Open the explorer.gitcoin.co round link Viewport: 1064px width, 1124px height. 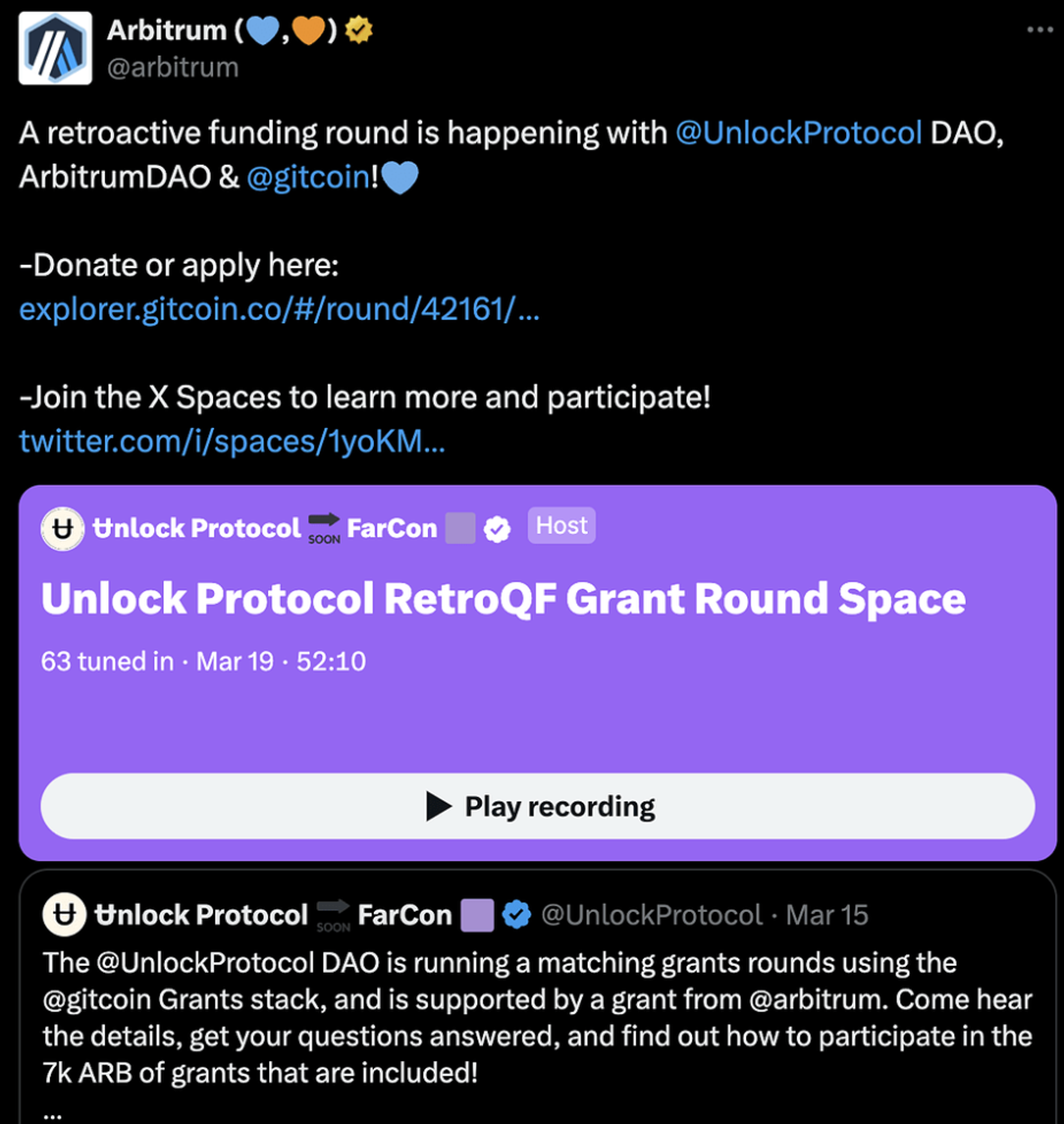point(279,309)
